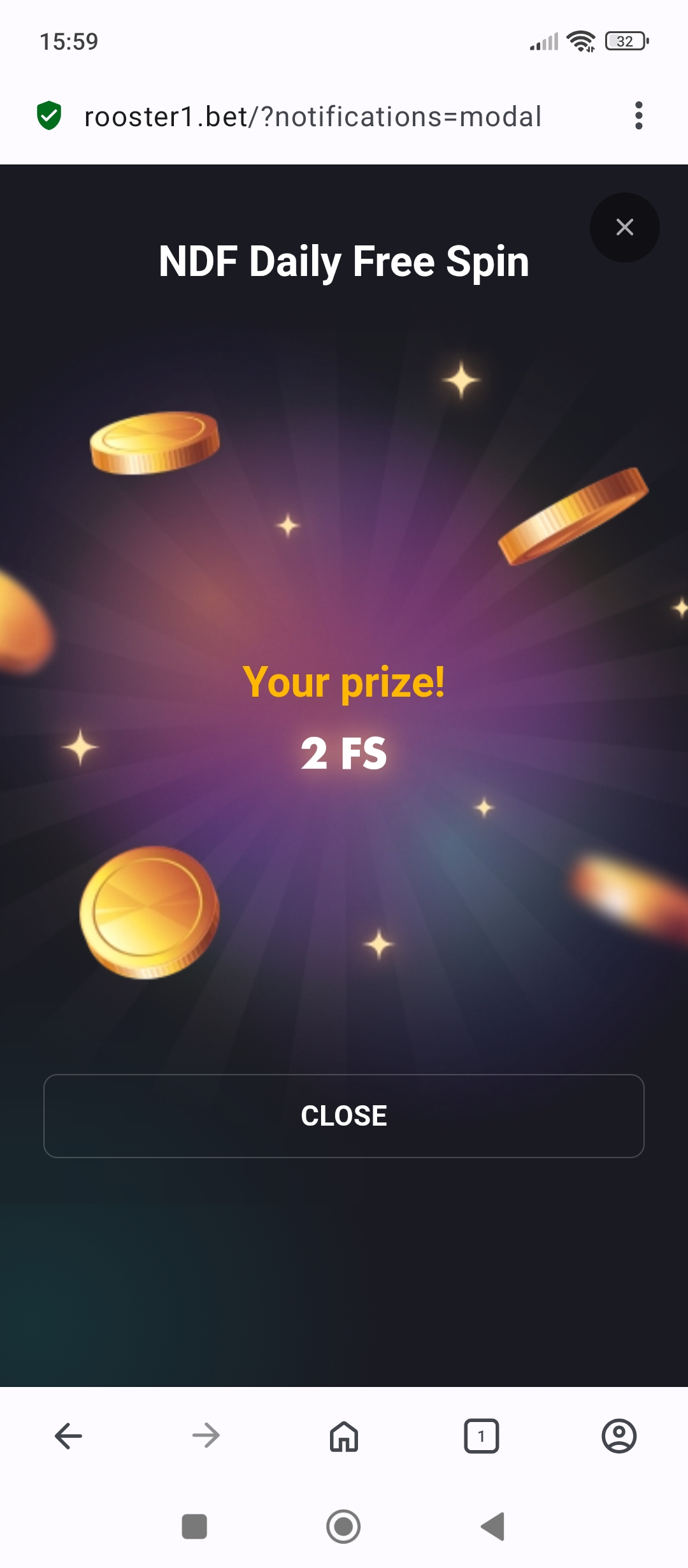Open the browser home page
The width and height of the screenshot is (688, 1568).
point(344,1436)
